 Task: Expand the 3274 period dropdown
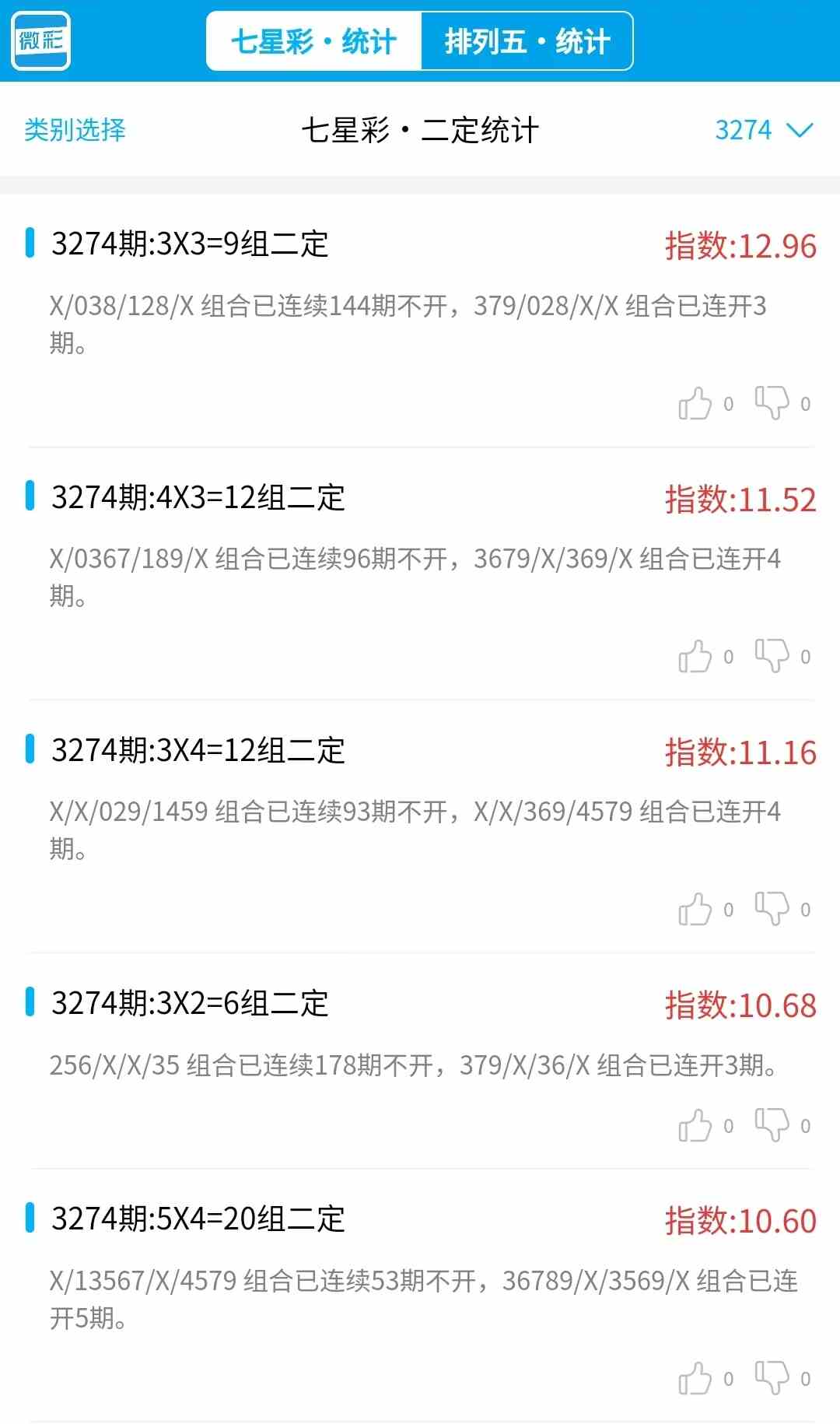coord(763,129)
